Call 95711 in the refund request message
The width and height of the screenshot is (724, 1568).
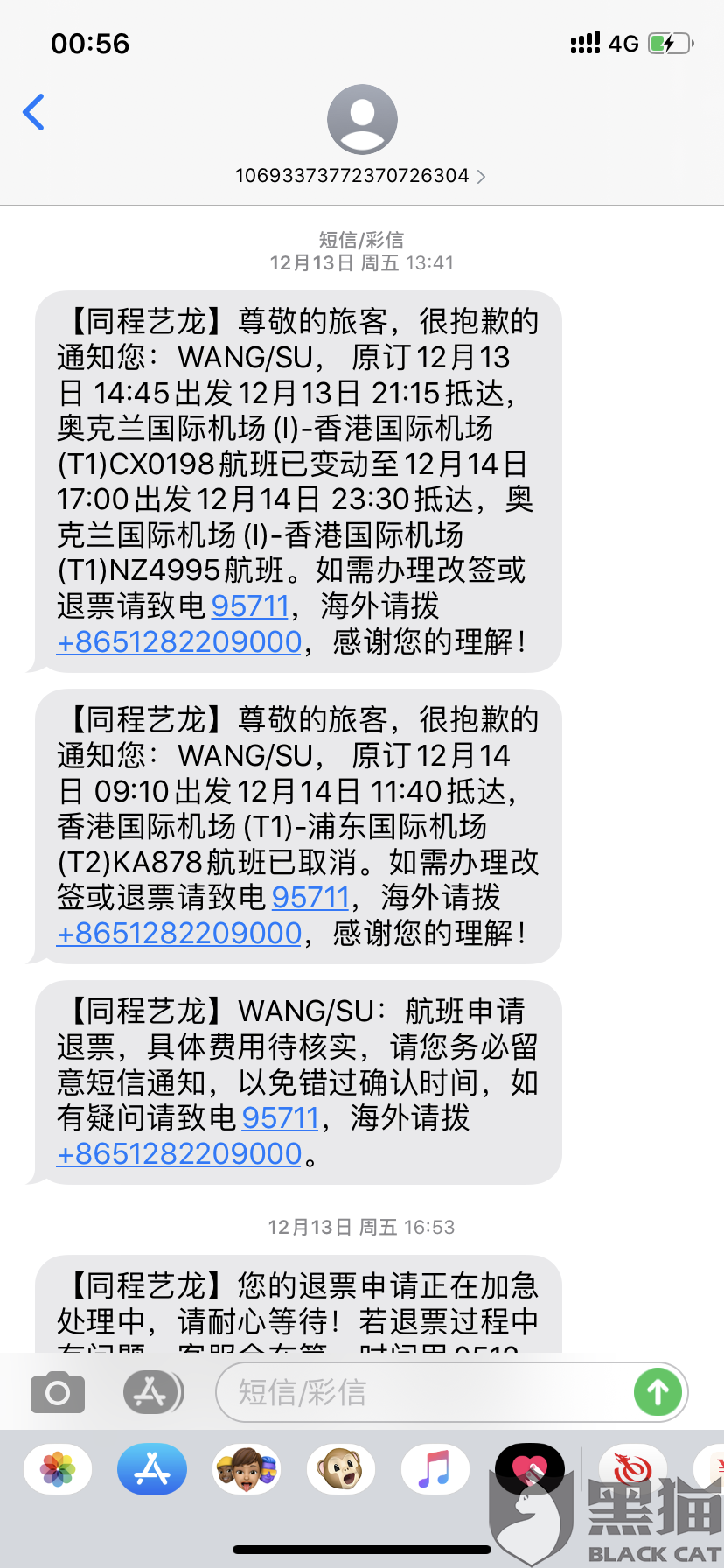tap(280, 1117)
